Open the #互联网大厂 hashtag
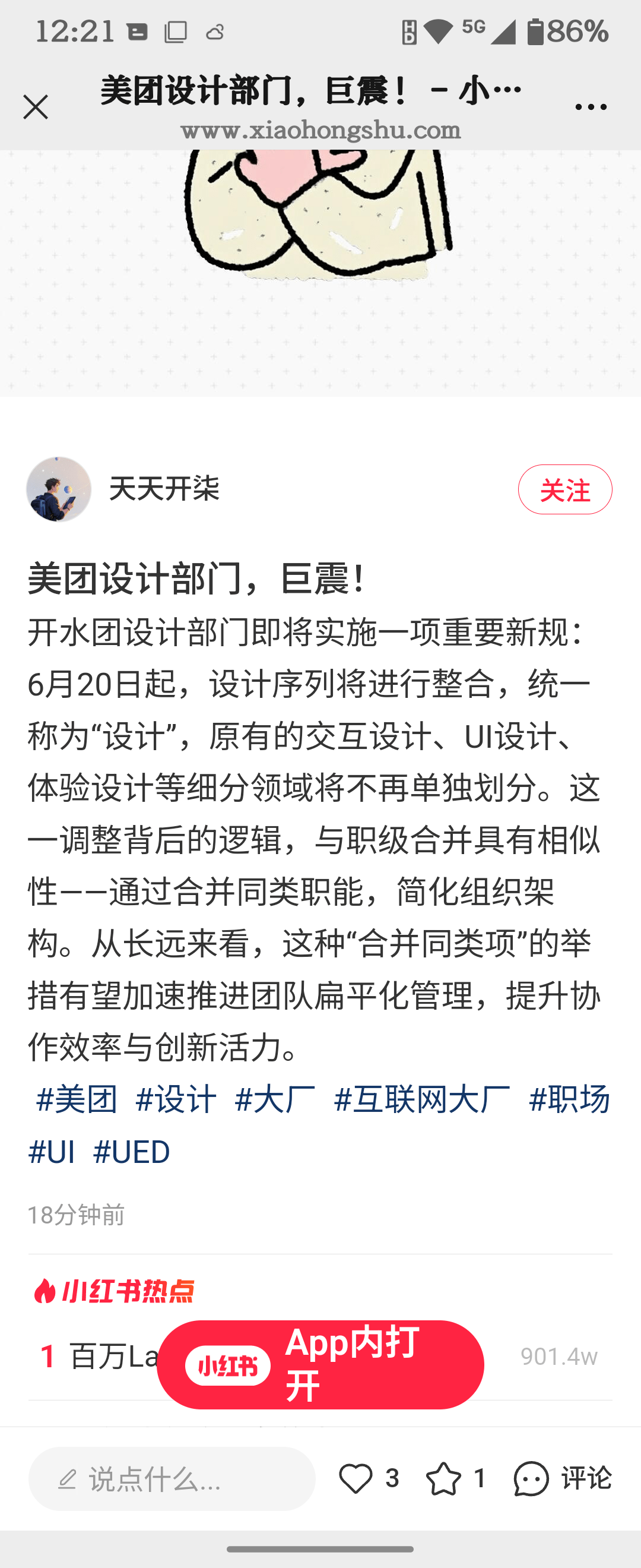641x1568 pixels. 422,1099
